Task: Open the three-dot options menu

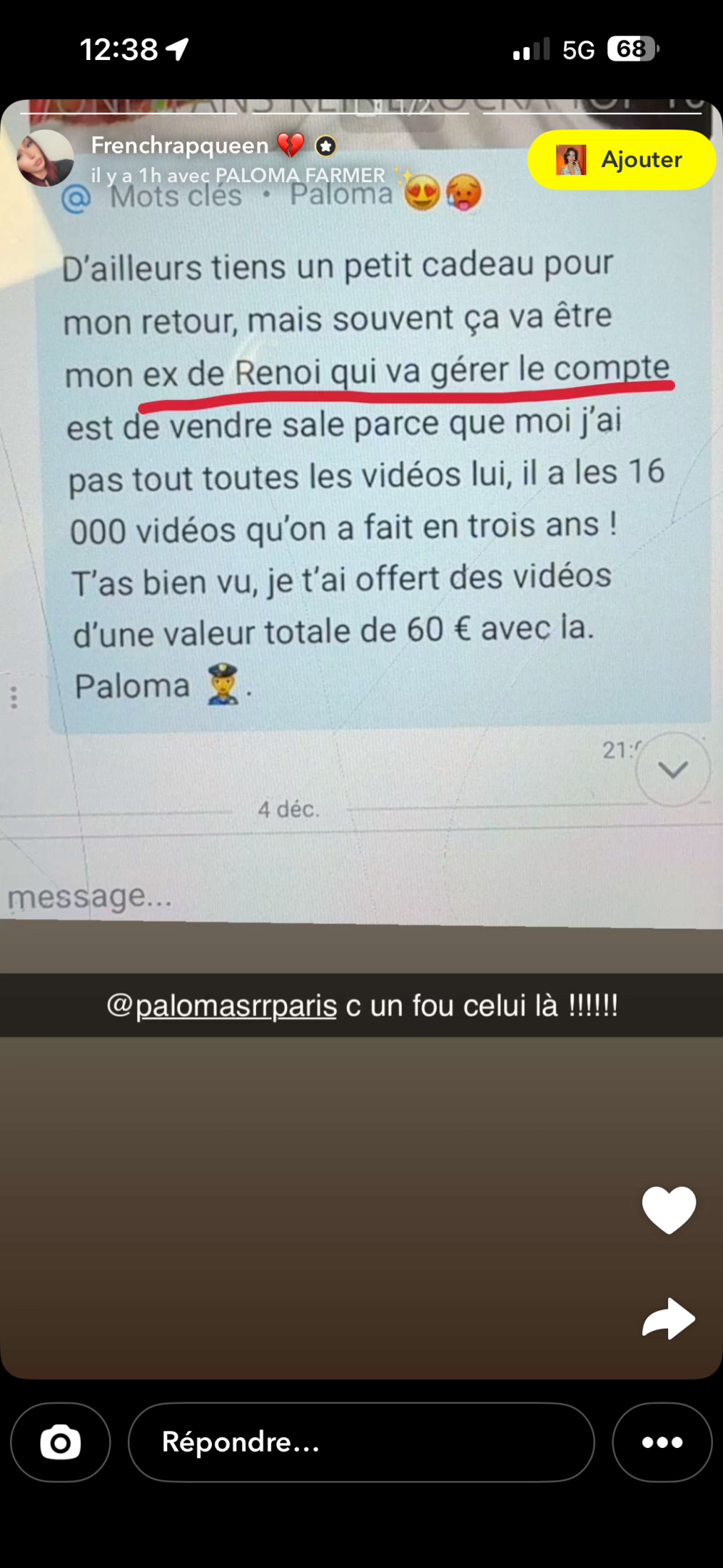Action: coord(662,1443)
